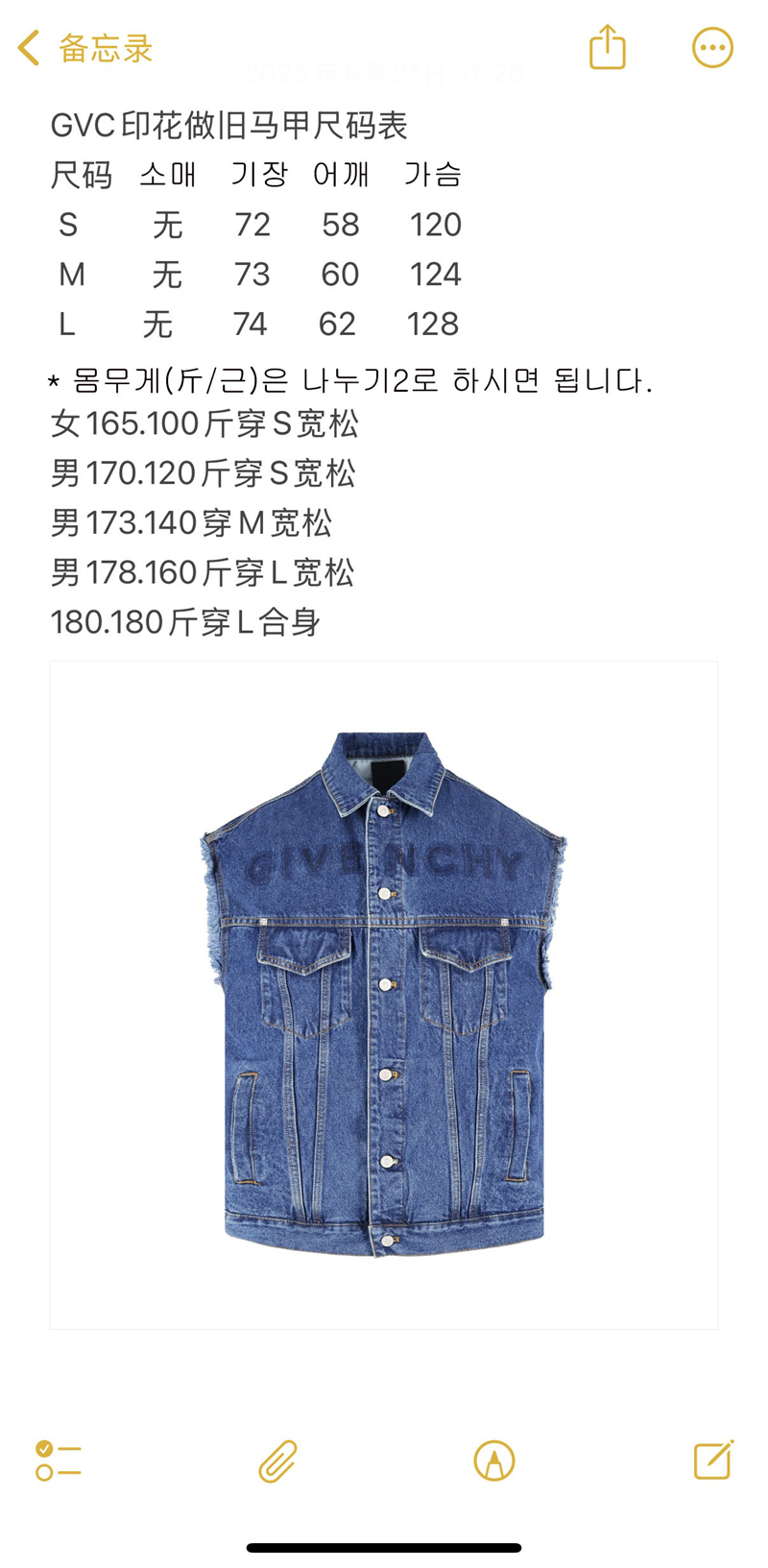The height and width of the screenshot is (1568, 768).
Task: Compose a new note
Action: pyautogui.click(x=713, y=1459)
